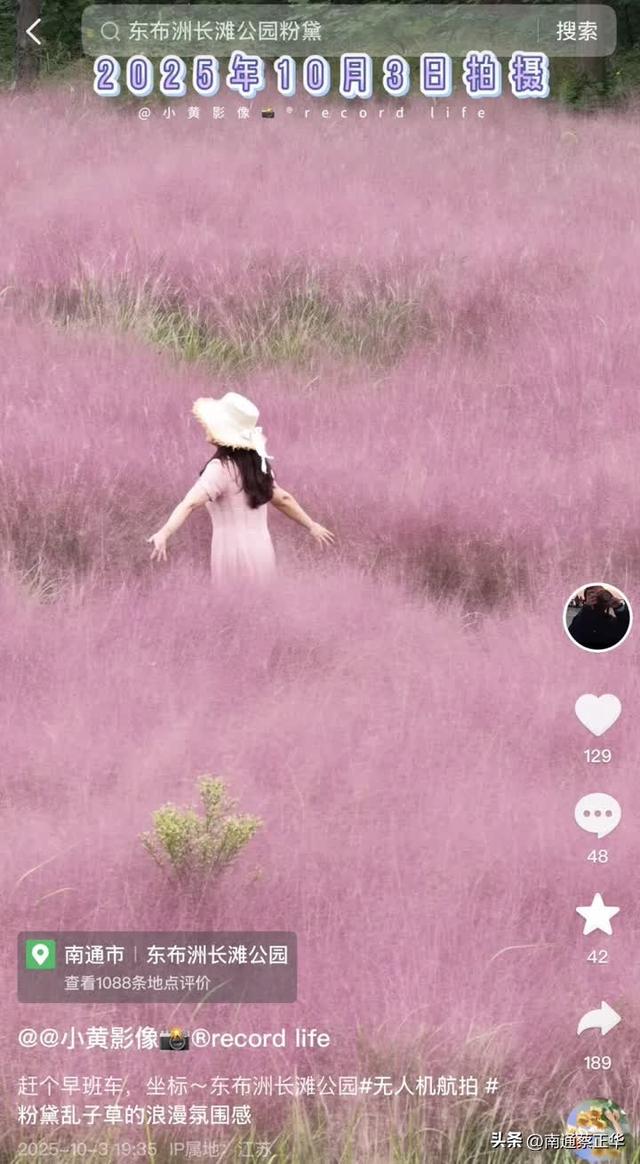Add this video to favorites with the star
The width and height of the screenshot is (640, 1164).
[x=598, y=915]
